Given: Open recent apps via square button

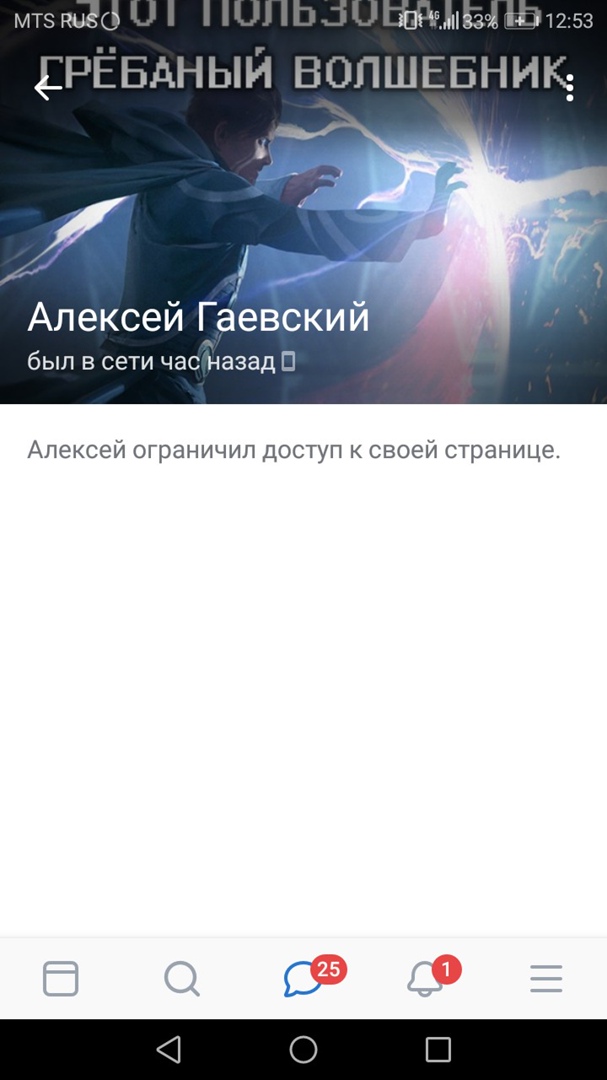Looking at the screenshot, I should 438,1049.
